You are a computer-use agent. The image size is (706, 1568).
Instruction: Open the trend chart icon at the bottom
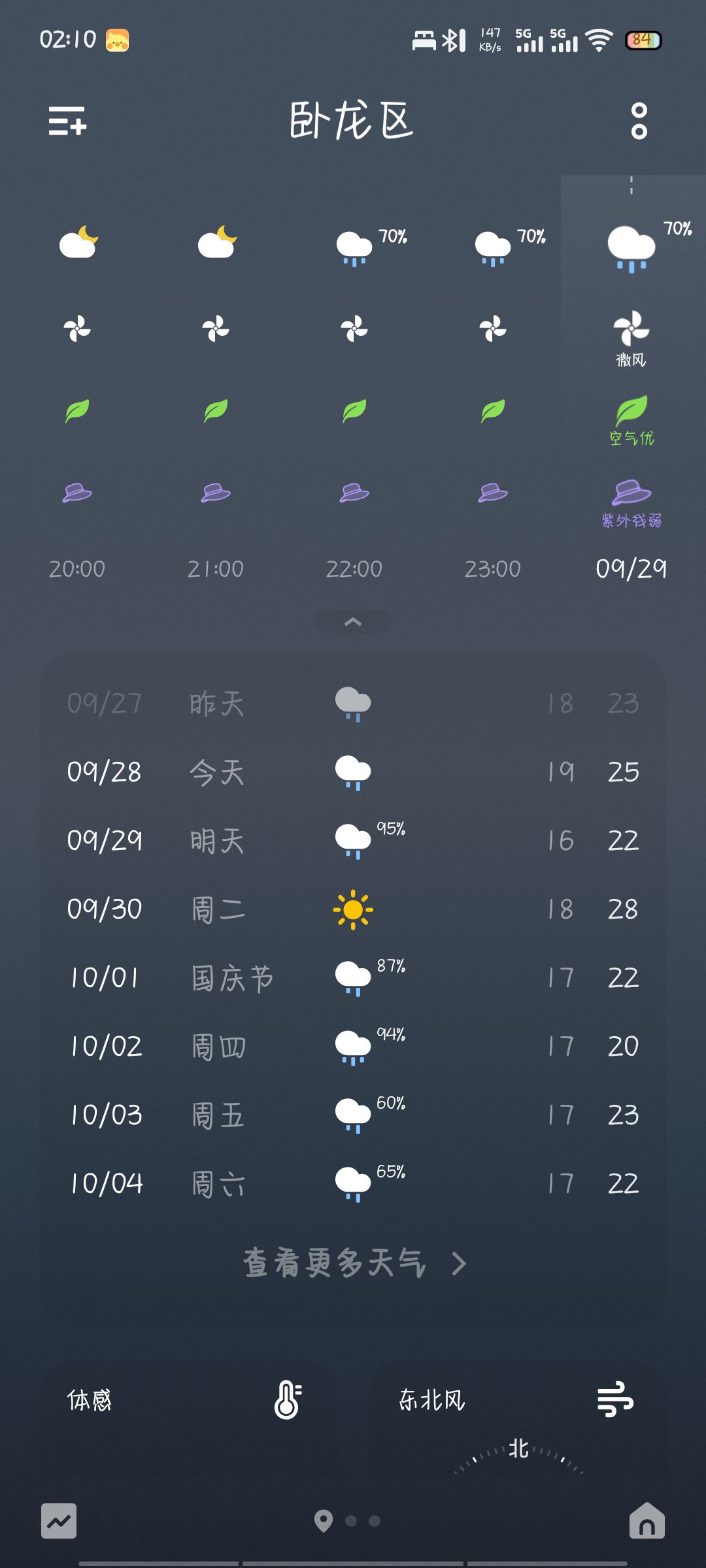59,1521
